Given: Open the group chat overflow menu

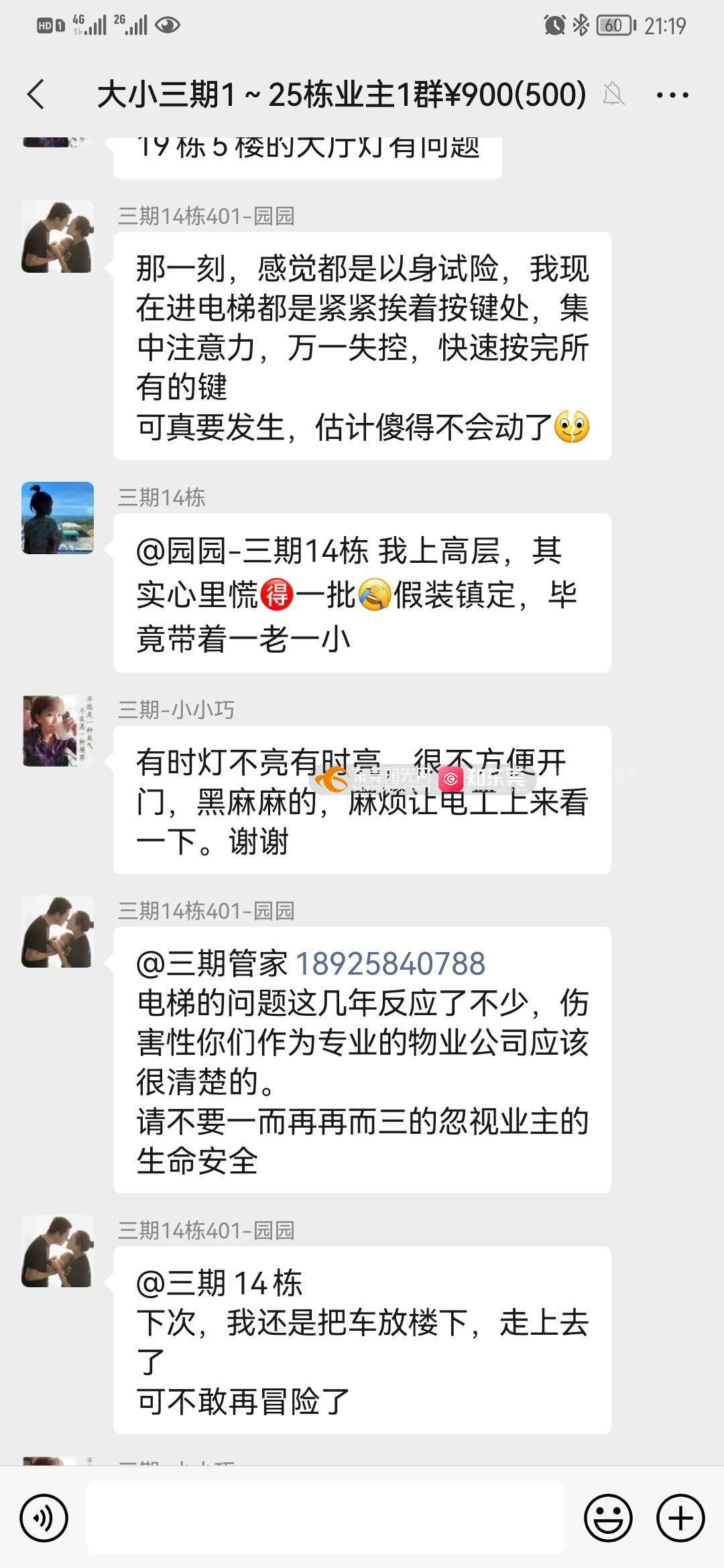Looking at the screenshot, I should click(x=672, y=95).
